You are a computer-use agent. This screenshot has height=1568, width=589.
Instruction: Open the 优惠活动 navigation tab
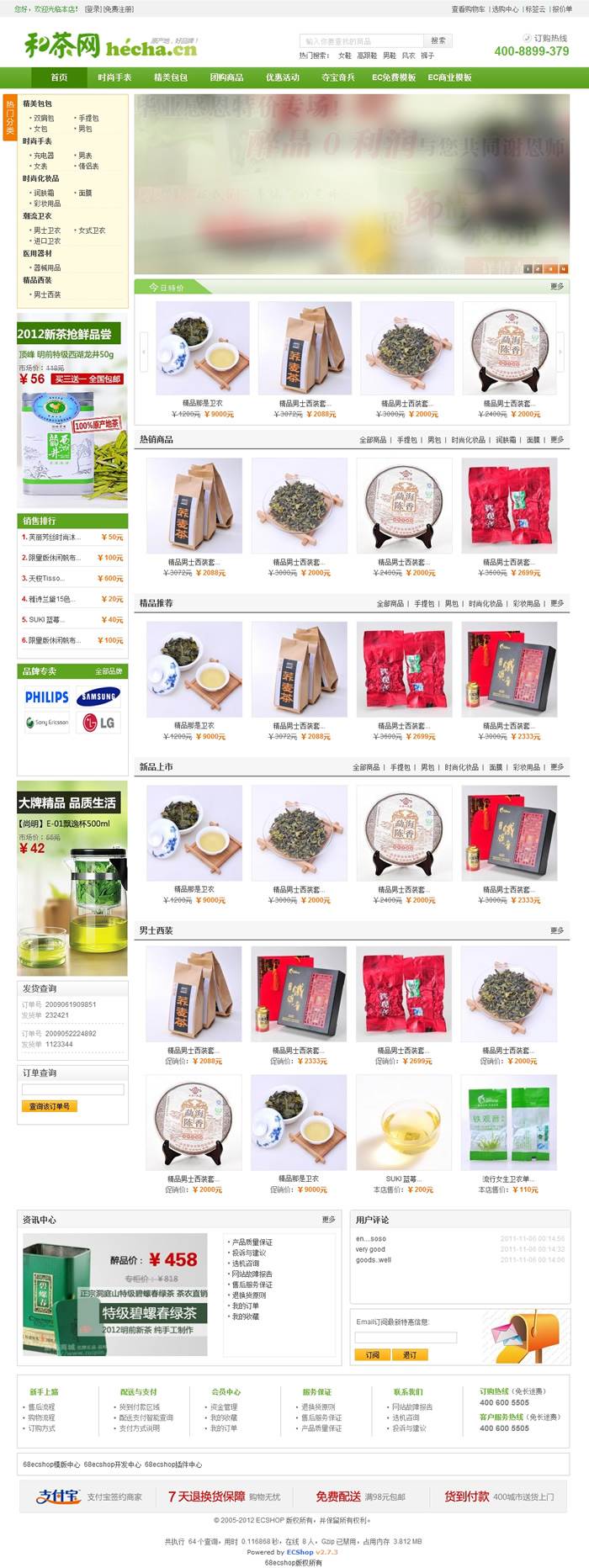283,77
